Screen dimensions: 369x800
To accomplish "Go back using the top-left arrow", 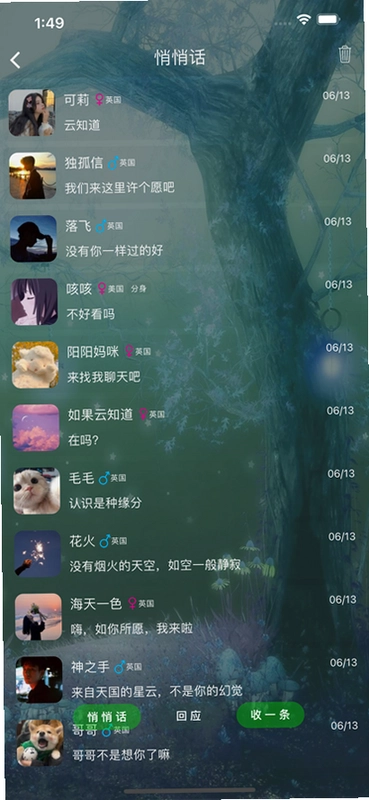I will [15, 60].
